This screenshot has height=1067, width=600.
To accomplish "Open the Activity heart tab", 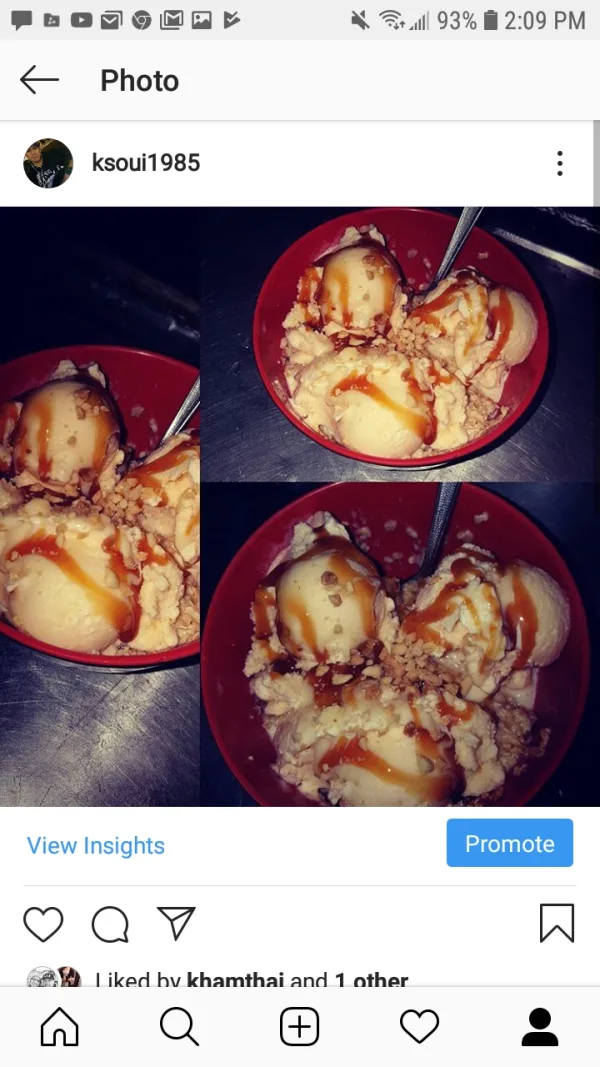I will 420,1026.
